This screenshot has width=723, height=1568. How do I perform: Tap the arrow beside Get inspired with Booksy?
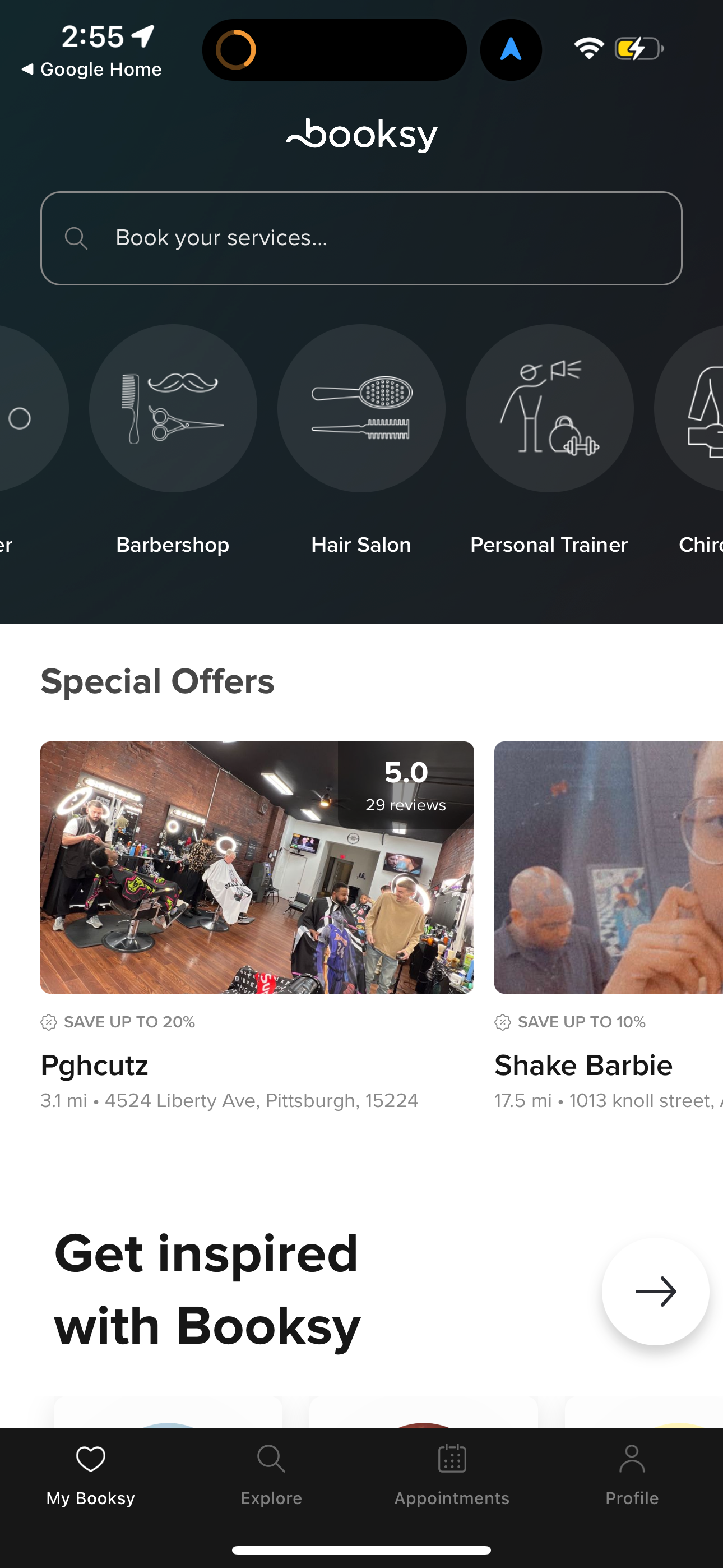pos(655,1292)
